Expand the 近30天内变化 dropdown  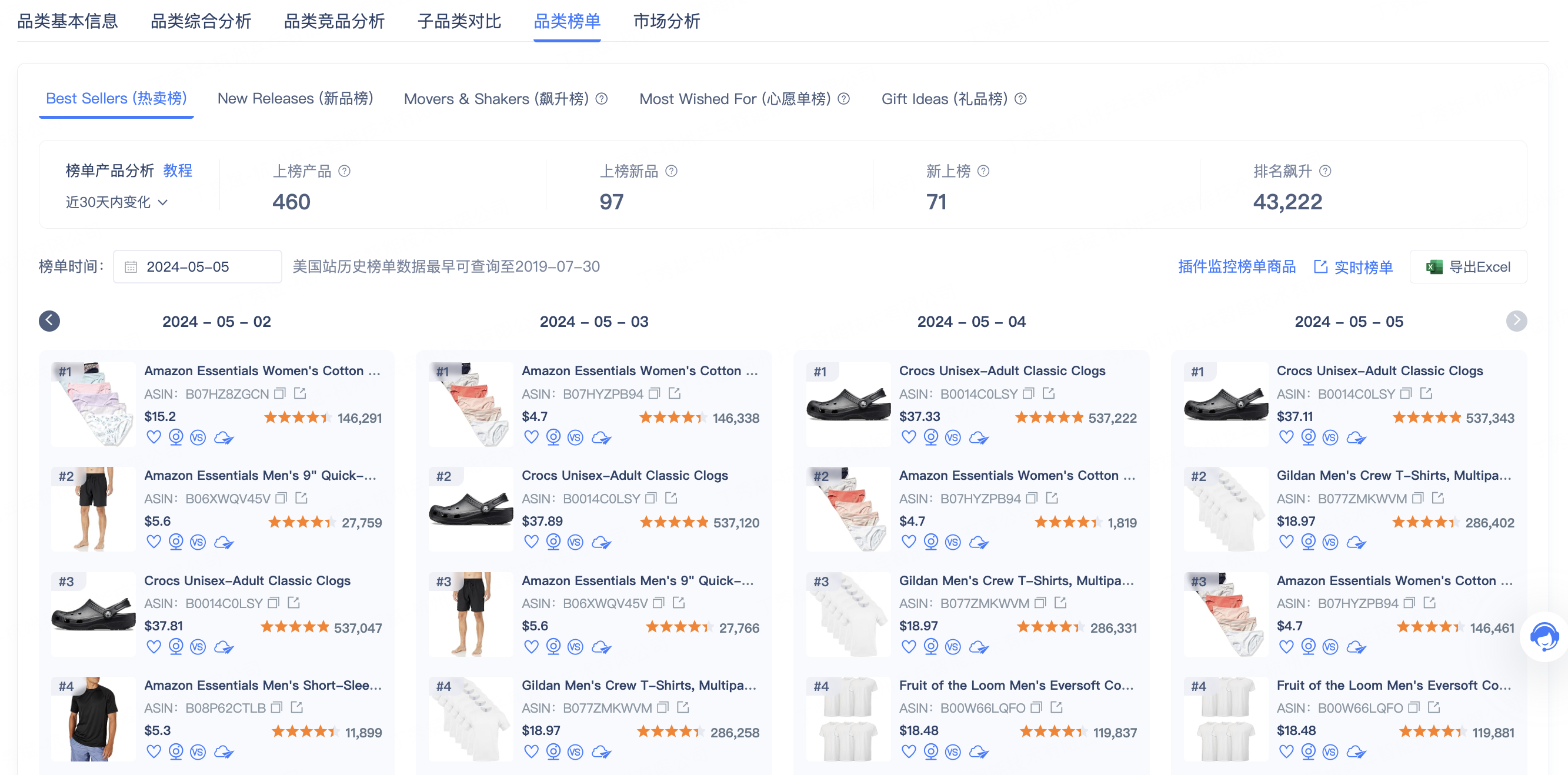click(116, 202)
